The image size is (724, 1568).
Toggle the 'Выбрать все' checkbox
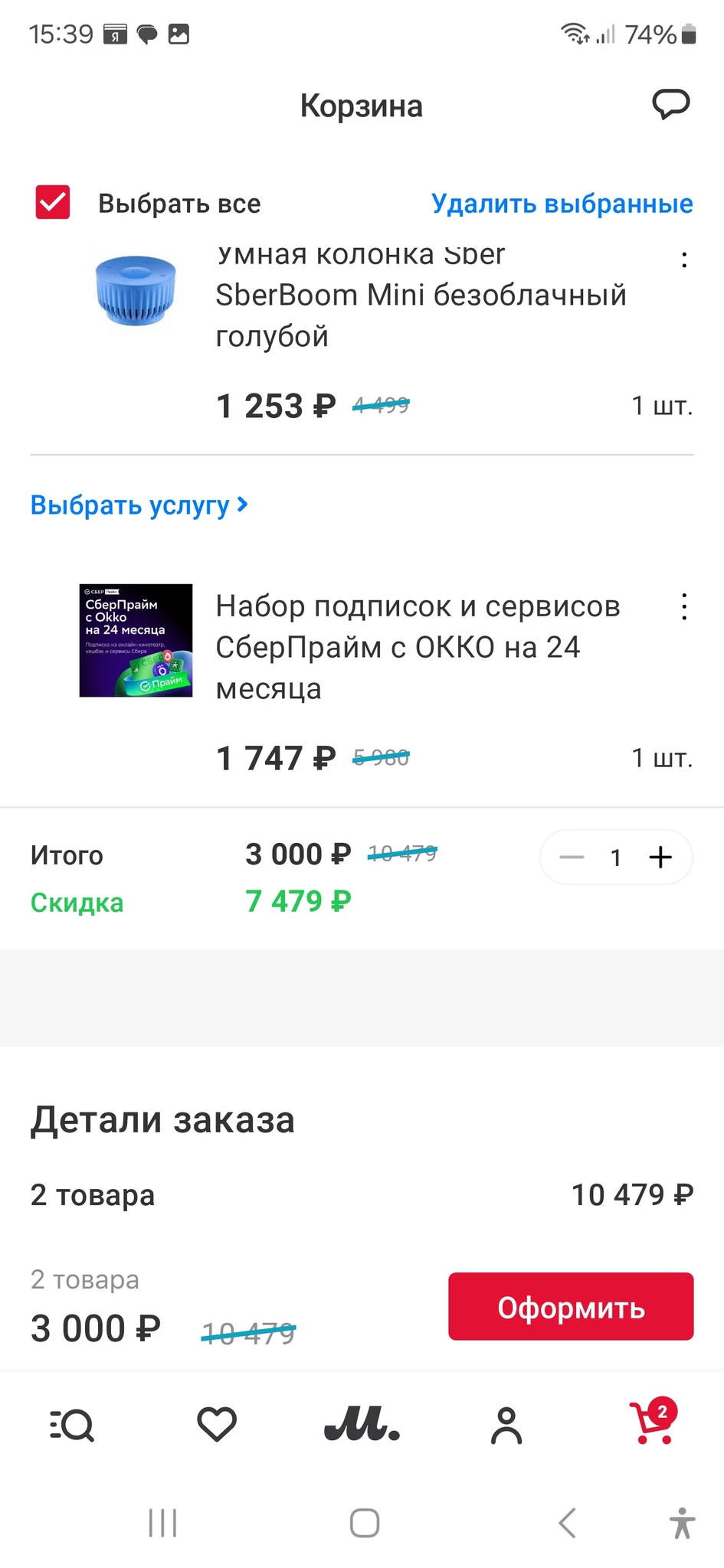[x=53, y=203]
